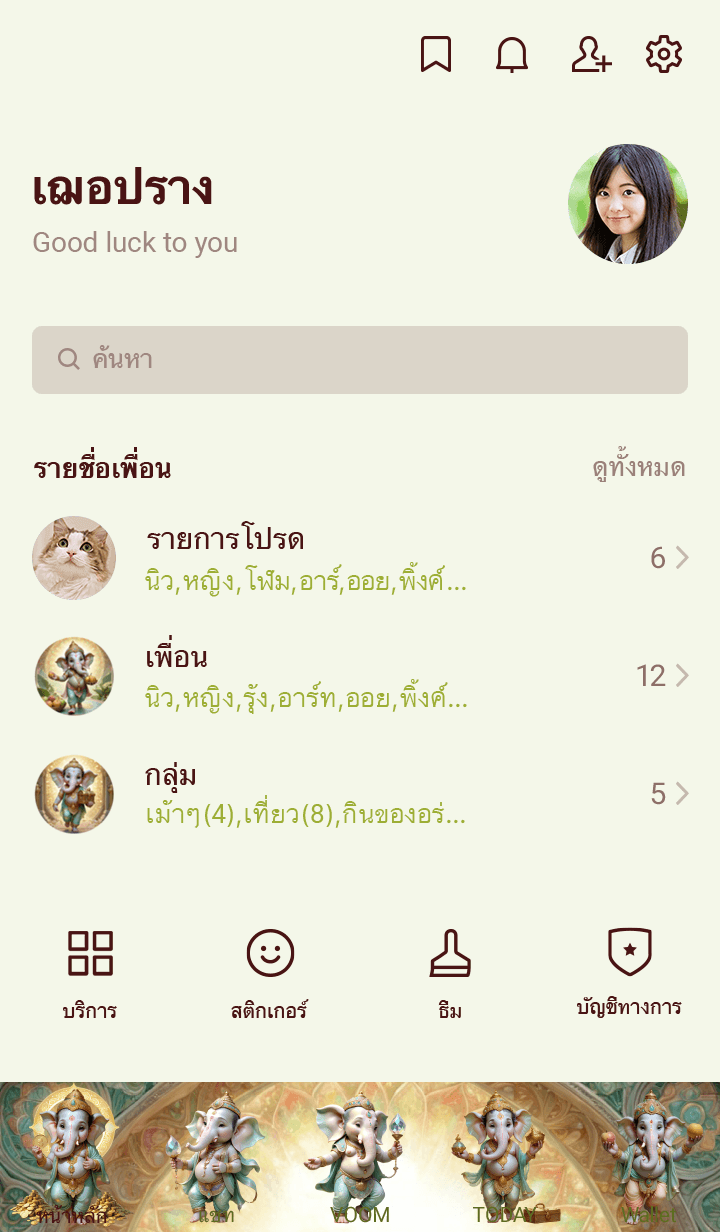Image resolution: width=720 pixels, height=1232 pixels.
Task: Open the สติกเกอร์ sticker shop
Action: [x=270, y=972]
